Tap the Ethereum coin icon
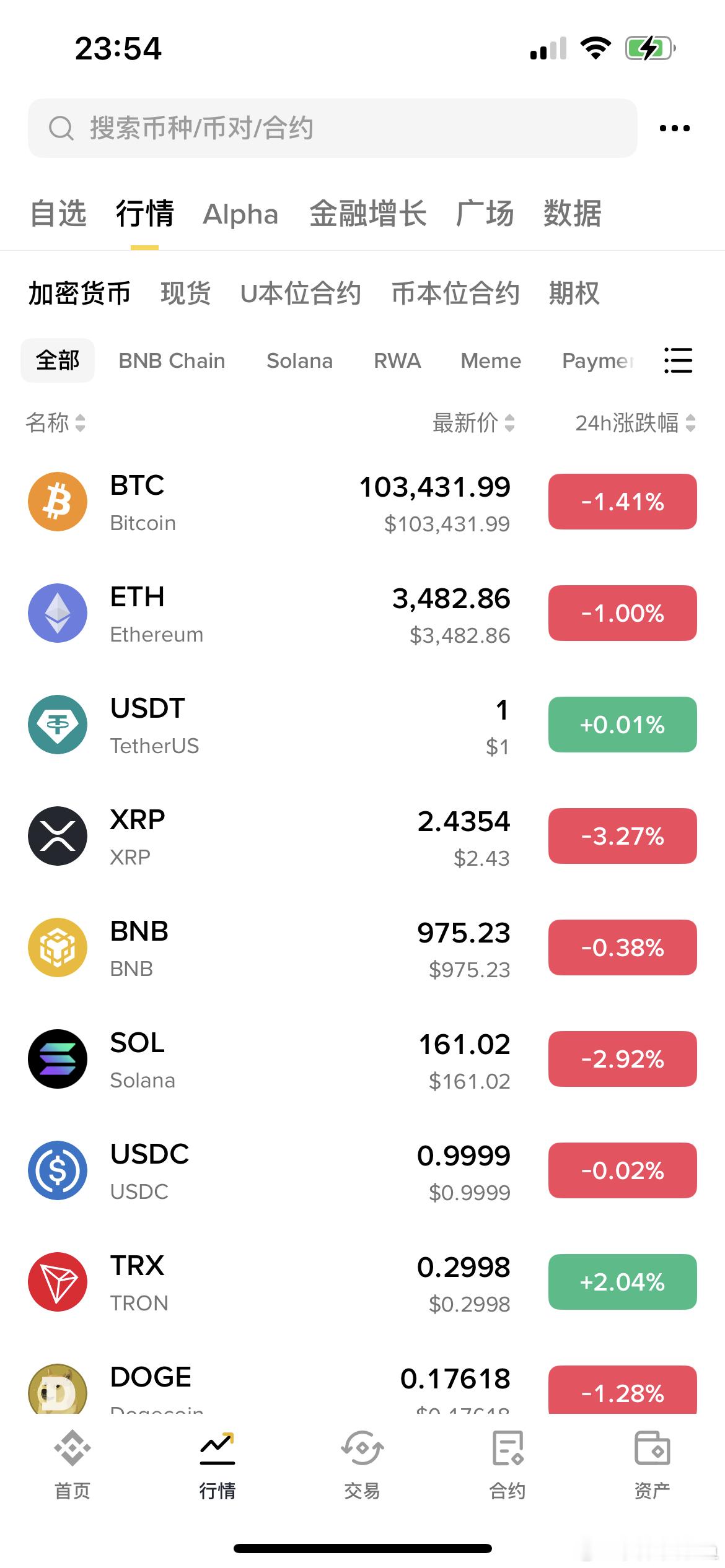This screenshot has width=725, height=1568. [57, 613]
